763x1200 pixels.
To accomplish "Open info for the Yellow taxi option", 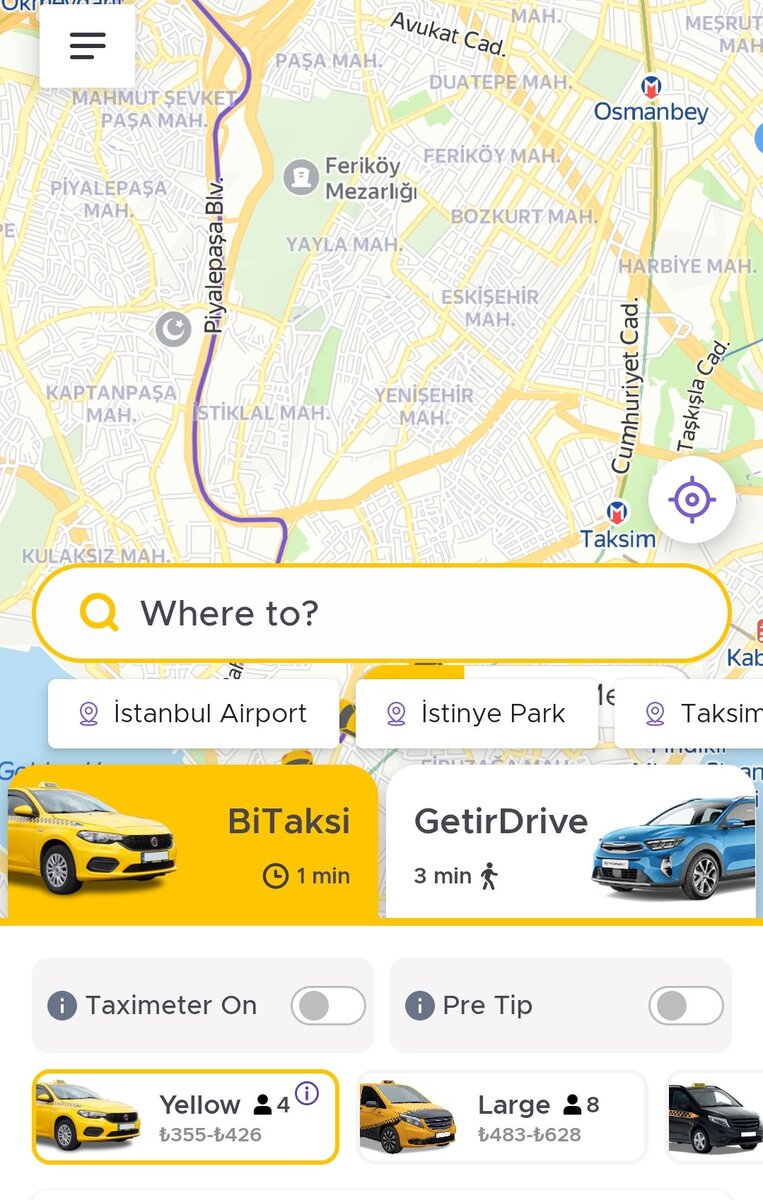I will coord(307,1092).
